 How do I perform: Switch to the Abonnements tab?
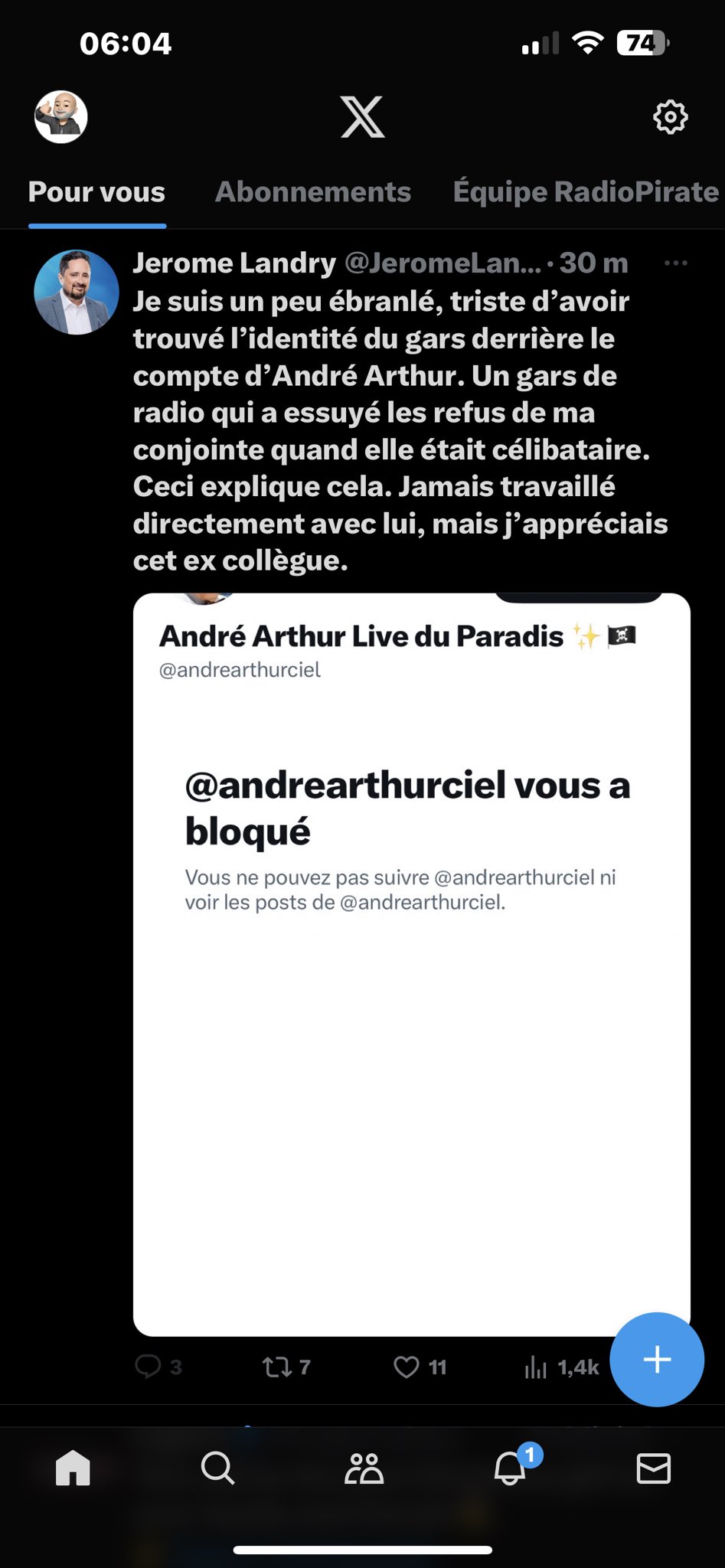tap(313, 191)
